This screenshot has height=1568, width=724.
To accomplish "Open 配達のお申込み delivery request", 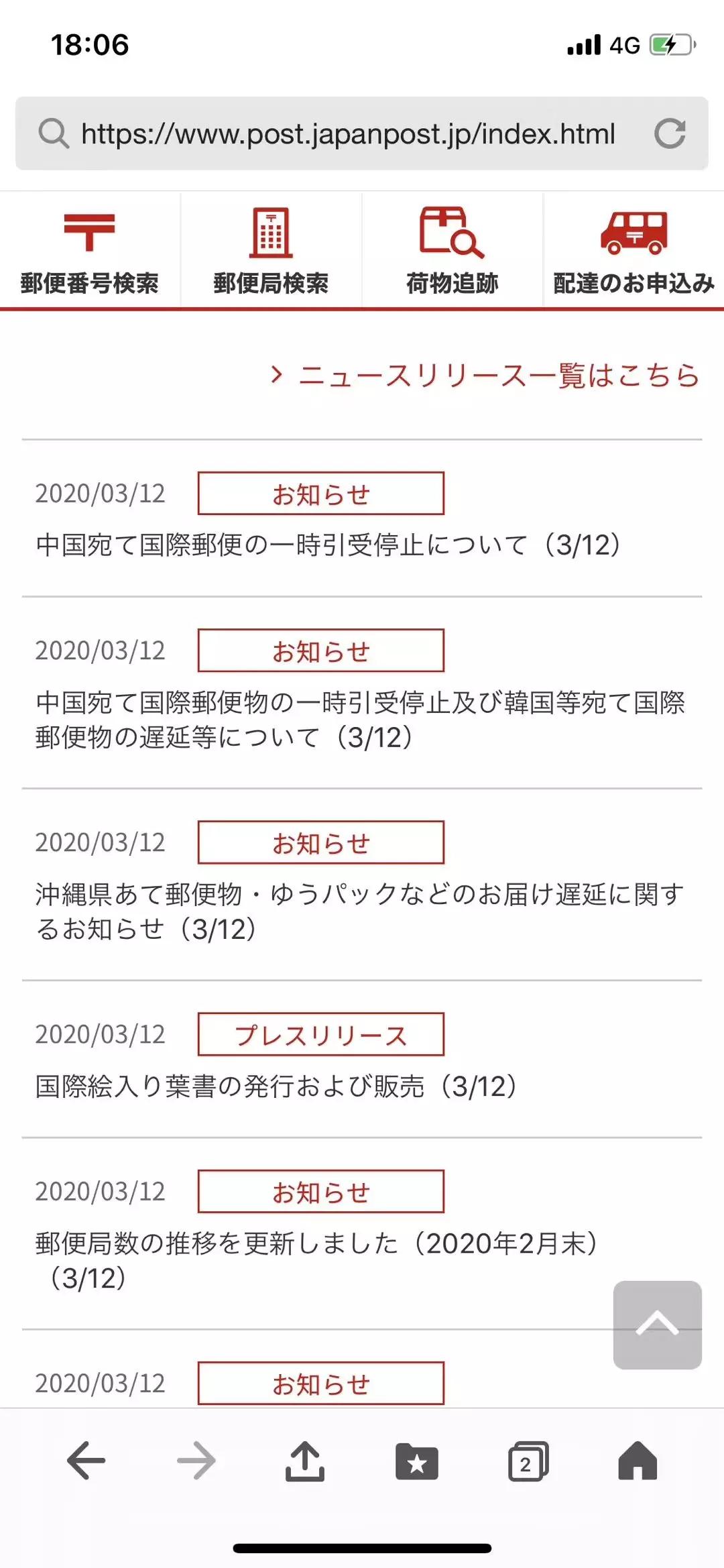I will pyautogui.click(x=633, y=251).
